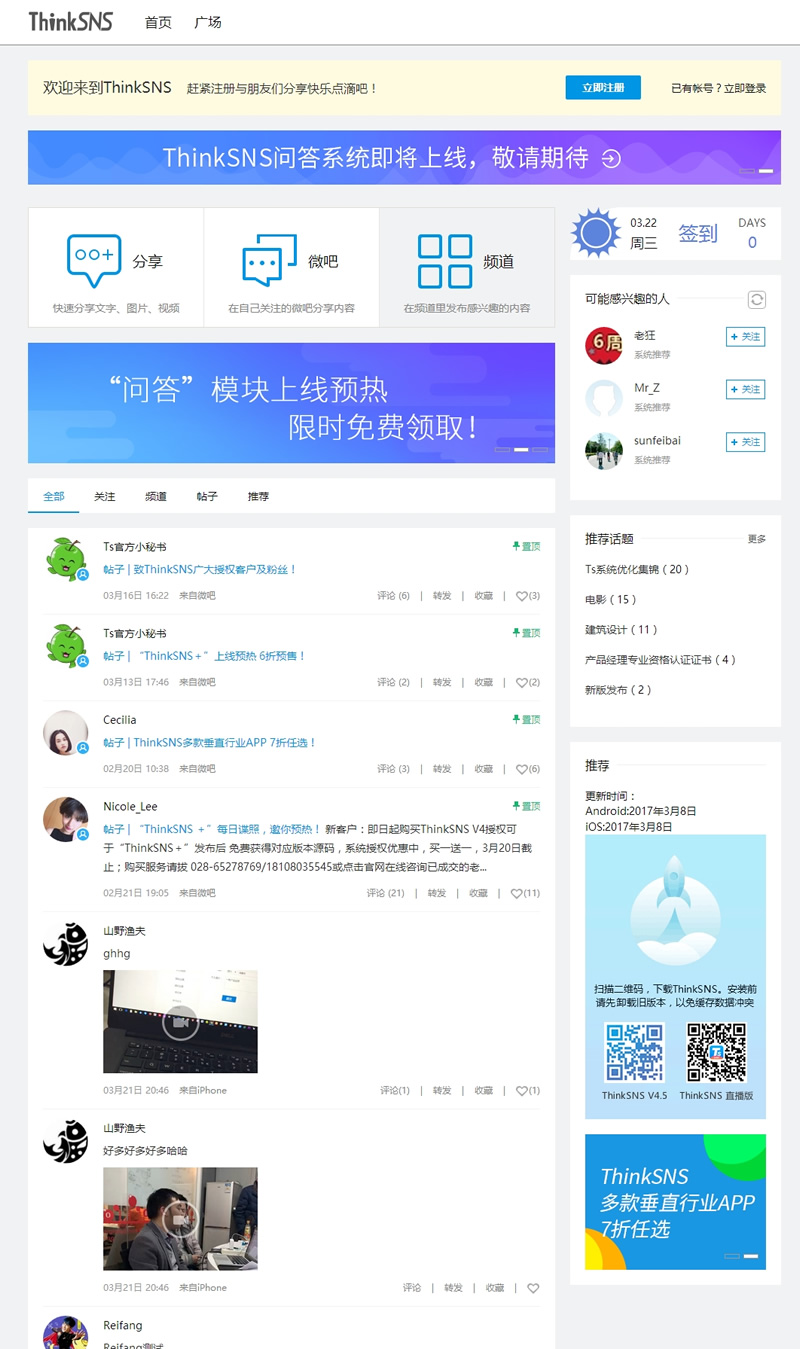Image resolution: width=800 pixels, height=1349 pixels.
Task: Follow user 老狂
Action: coord(745,337)
